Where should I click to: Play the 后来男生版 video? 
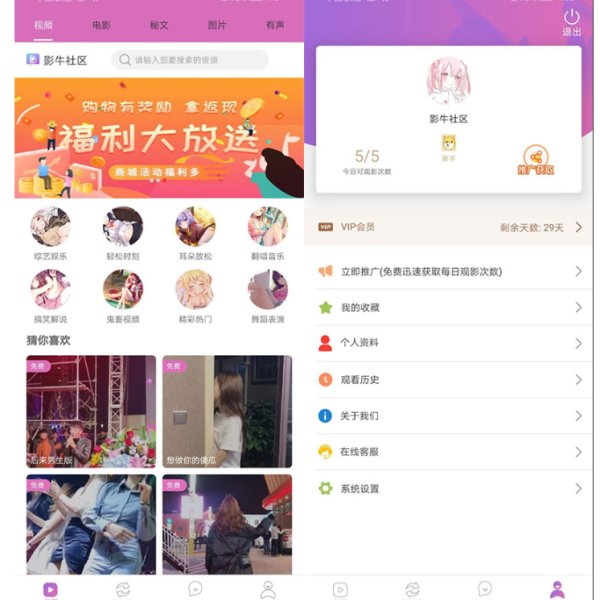point(91,411)
